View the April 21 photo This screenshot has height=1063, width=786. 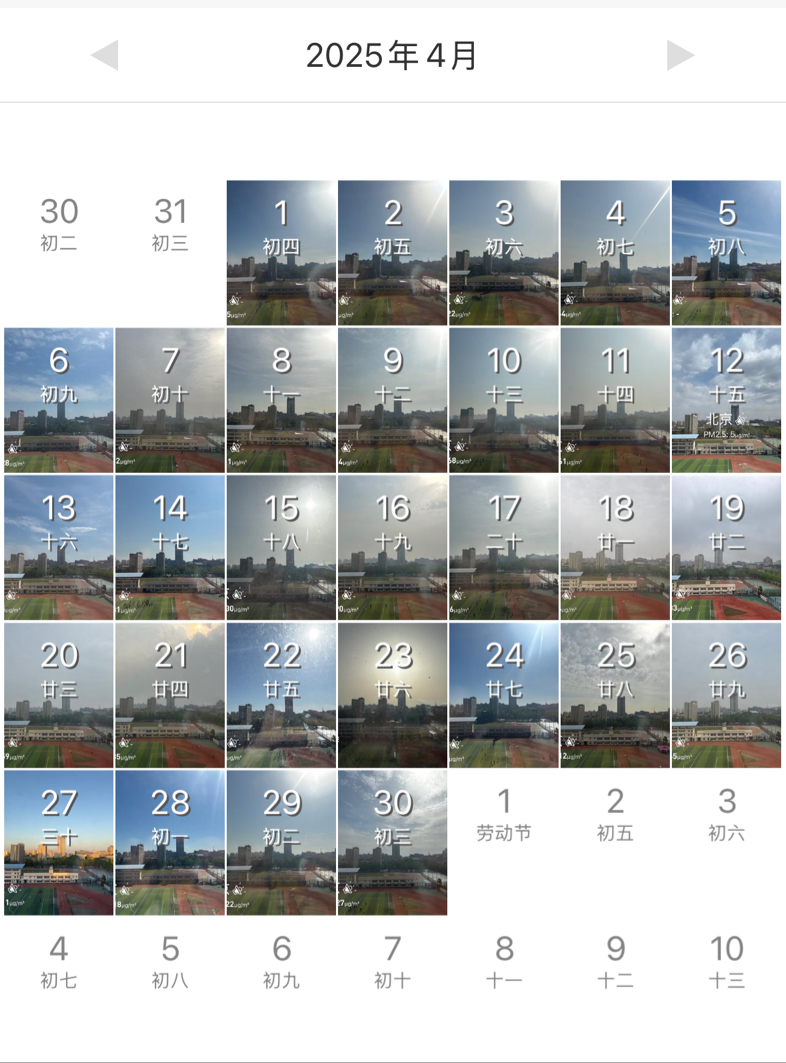170,695
